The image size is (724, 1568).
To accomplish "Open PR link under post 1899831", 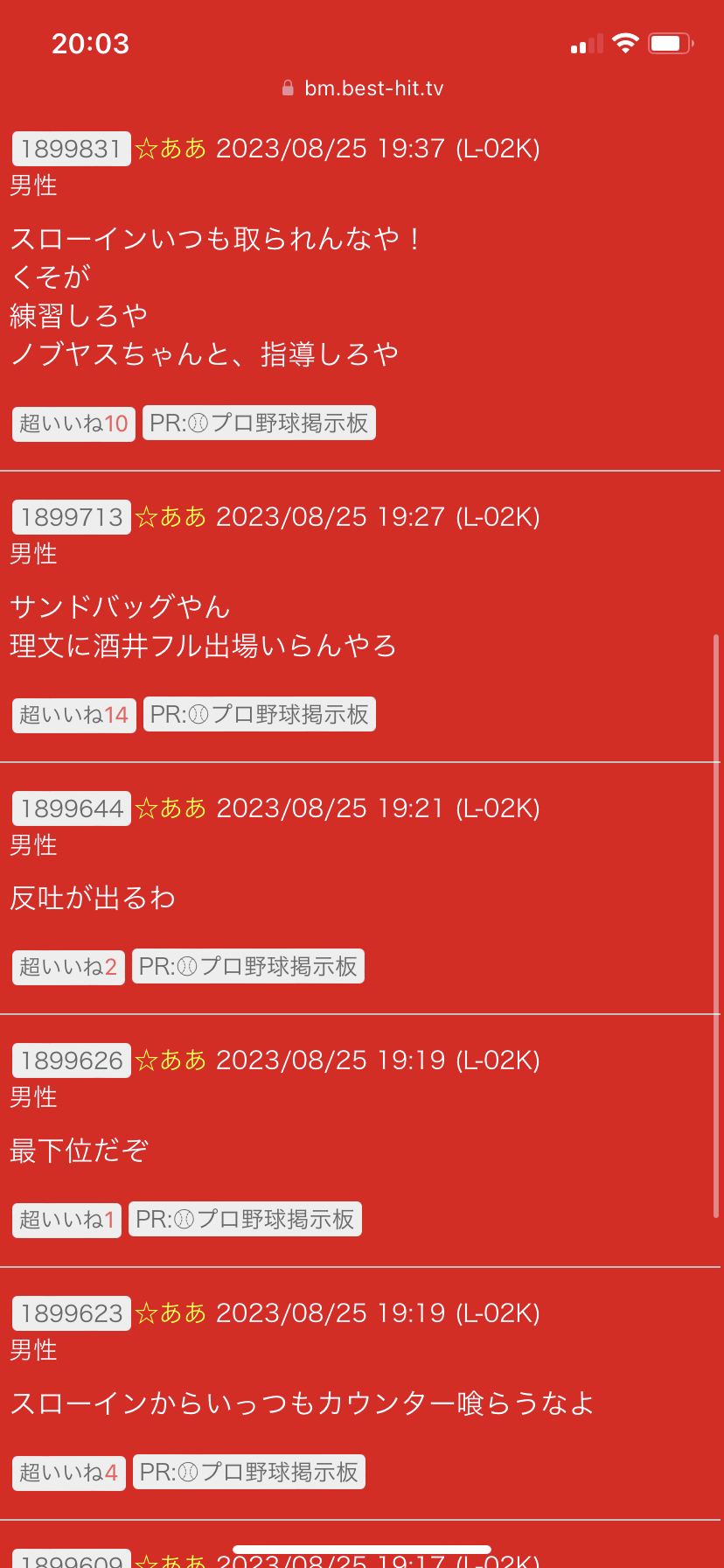I will (x=259, y=423).
